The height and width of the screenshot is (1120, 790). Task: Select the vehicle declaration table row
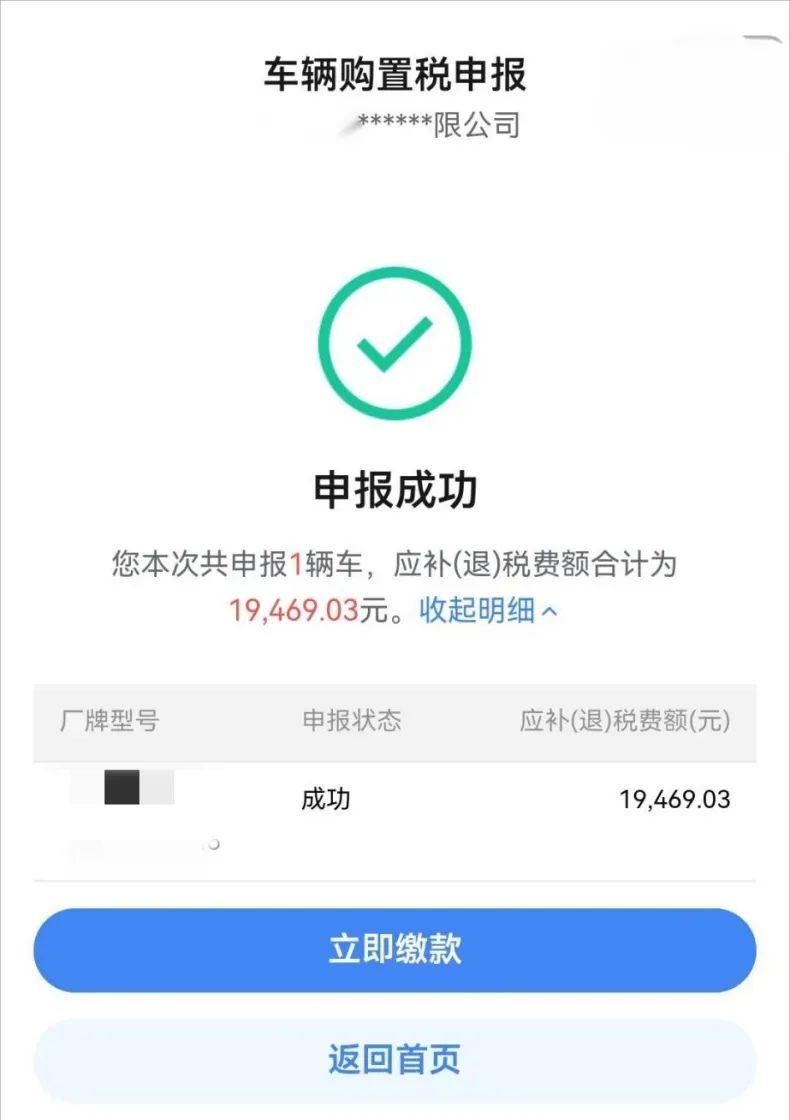(395, 799)
